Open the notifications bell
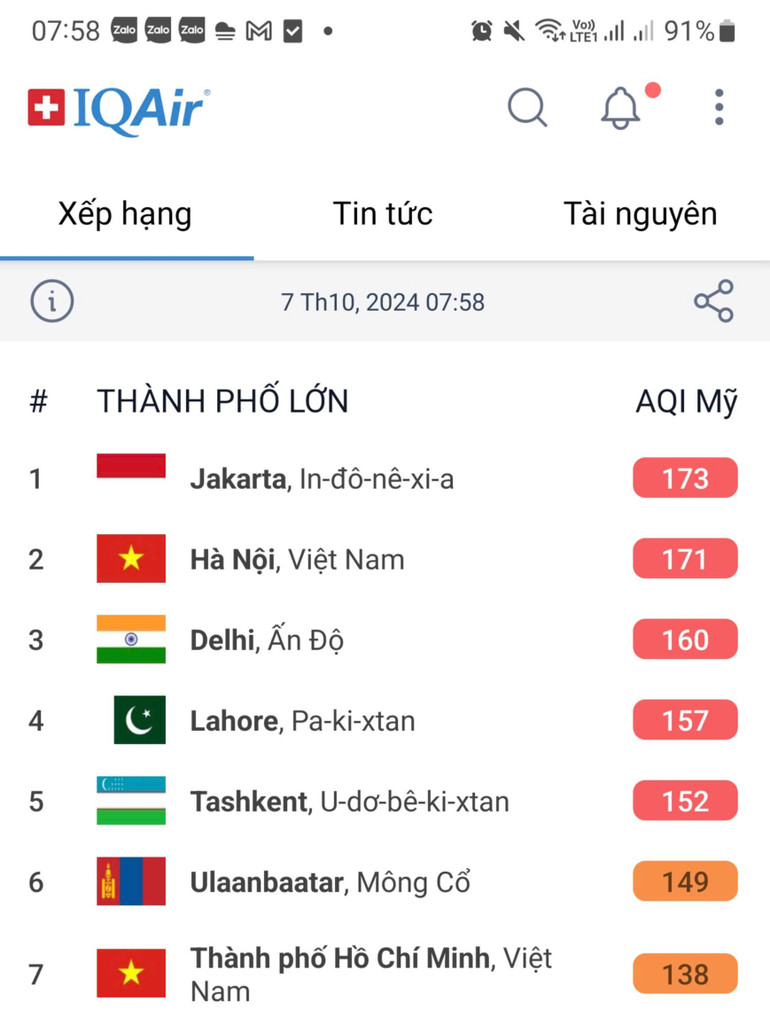This screenshot has width=770, height=1031. click(620, 110)
